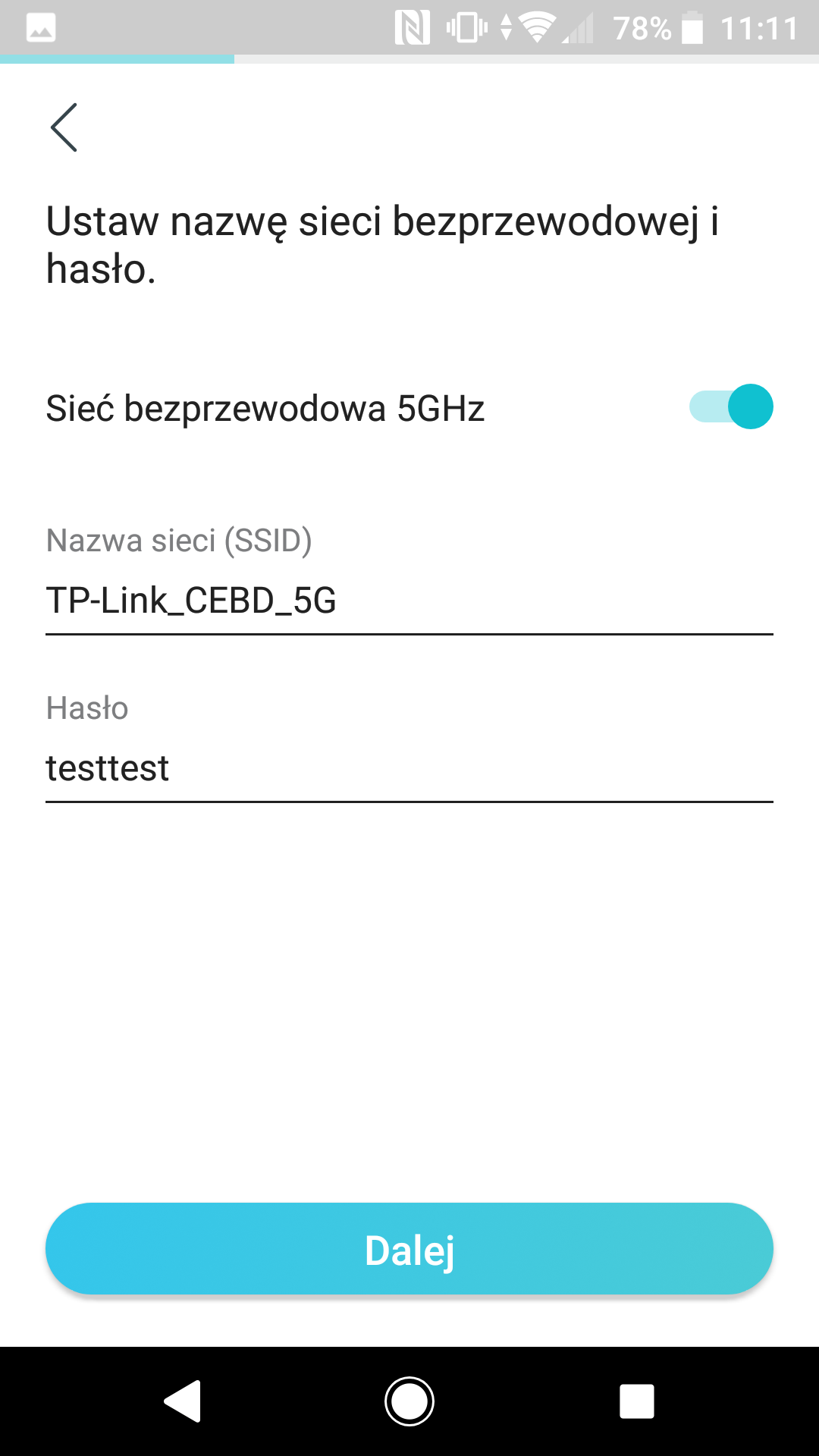The height and width of the screenshot is (1456, 819).
Task: Tap the system home button
Action: point(409,1401)
